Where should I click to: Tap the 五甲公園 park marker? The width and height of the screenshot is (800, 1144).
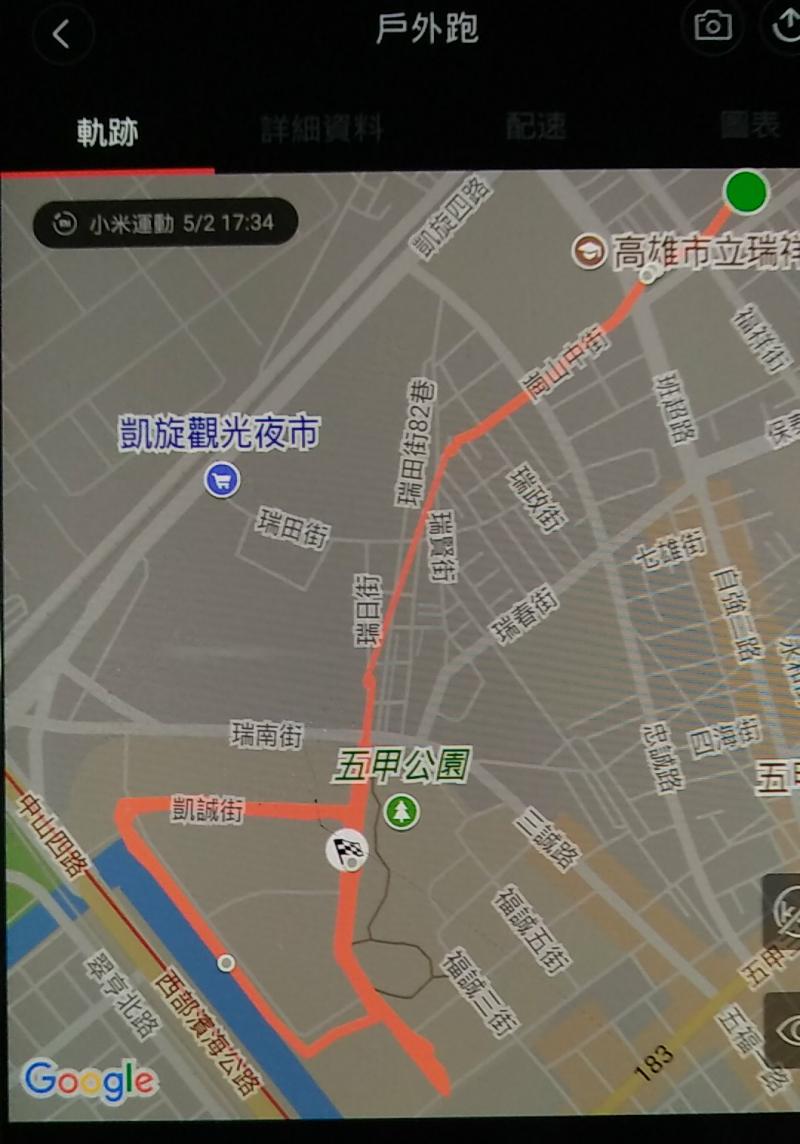400,811
